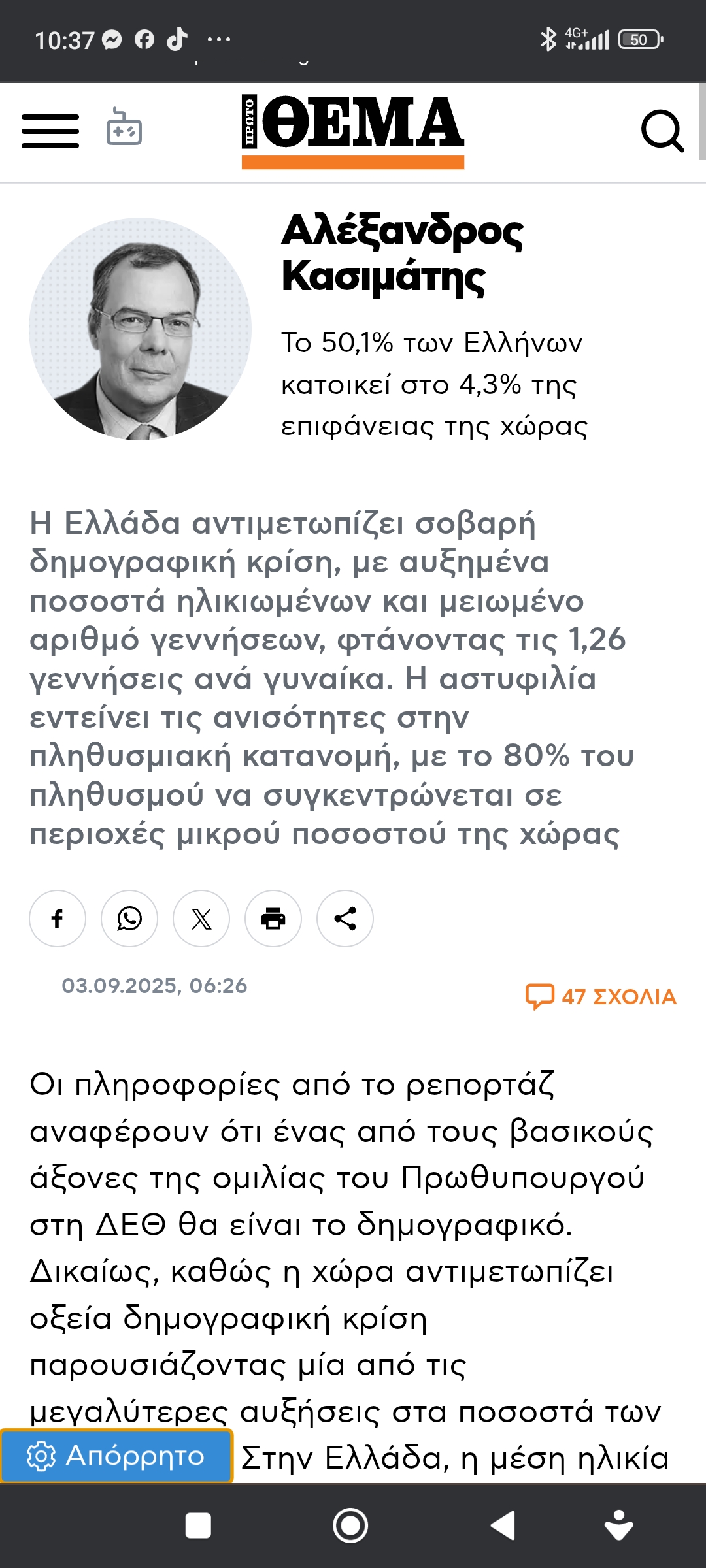Open the general share options
The height and width of the screenshot is (1568, 706).
(345, 919)
